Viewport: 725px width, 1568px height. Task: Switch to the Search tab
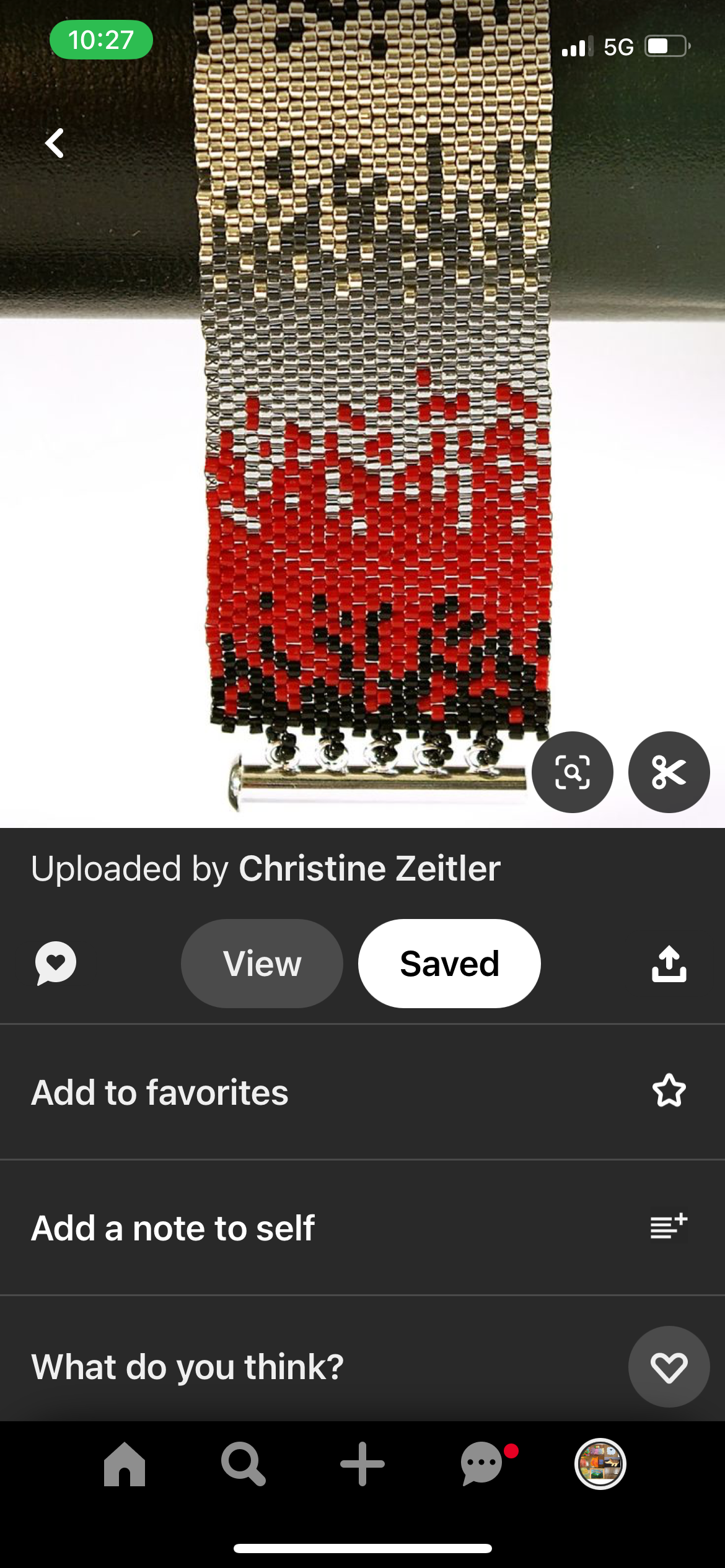(244, 1464)
